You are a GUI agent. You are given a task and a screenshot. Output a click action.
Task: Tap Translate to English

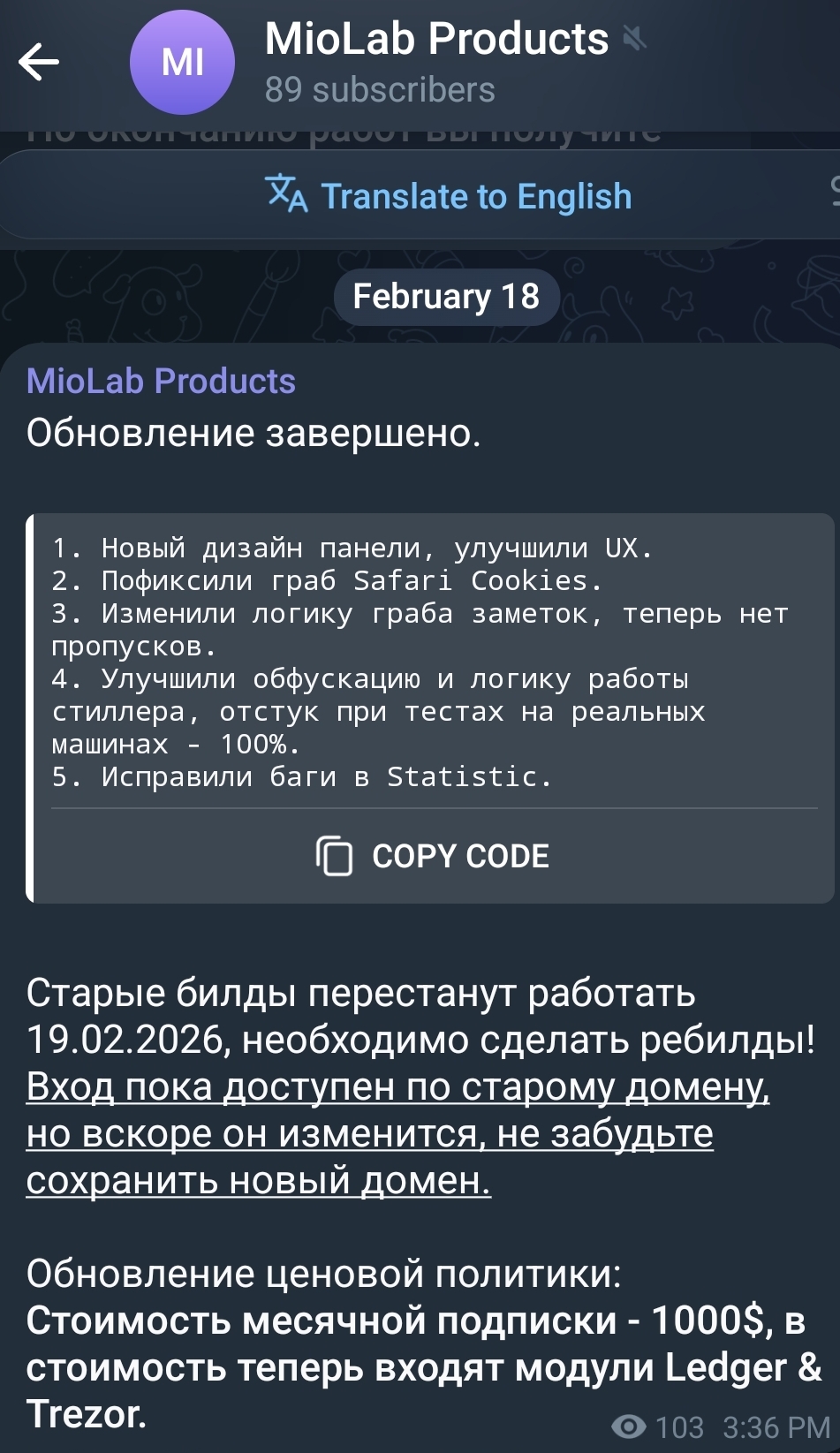(x=449, y=196)
